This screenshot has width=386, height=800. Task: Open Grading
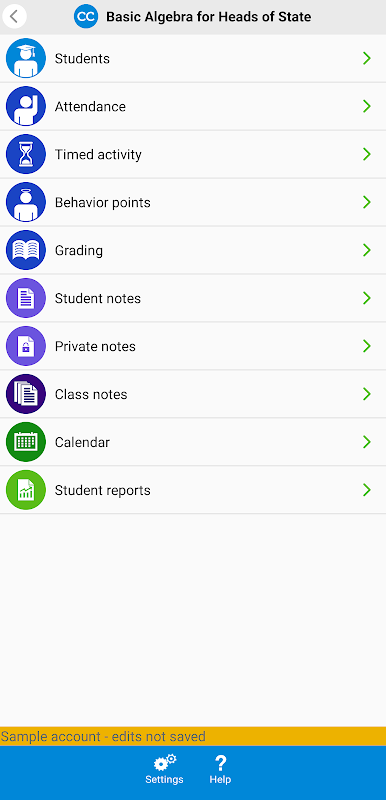point(193,251)
